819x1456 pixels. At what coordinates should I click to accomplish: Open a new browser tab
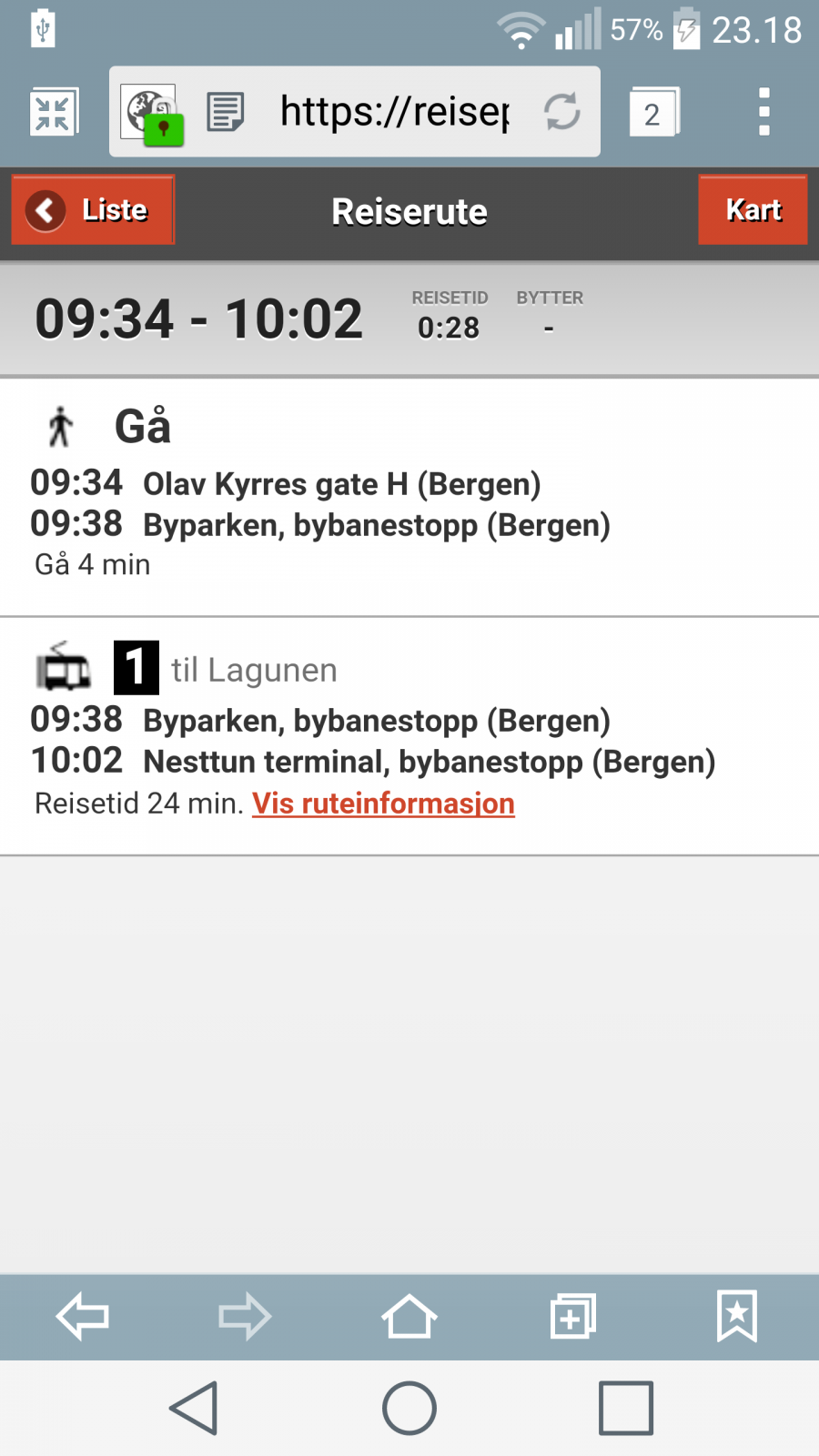point(573,1316)
